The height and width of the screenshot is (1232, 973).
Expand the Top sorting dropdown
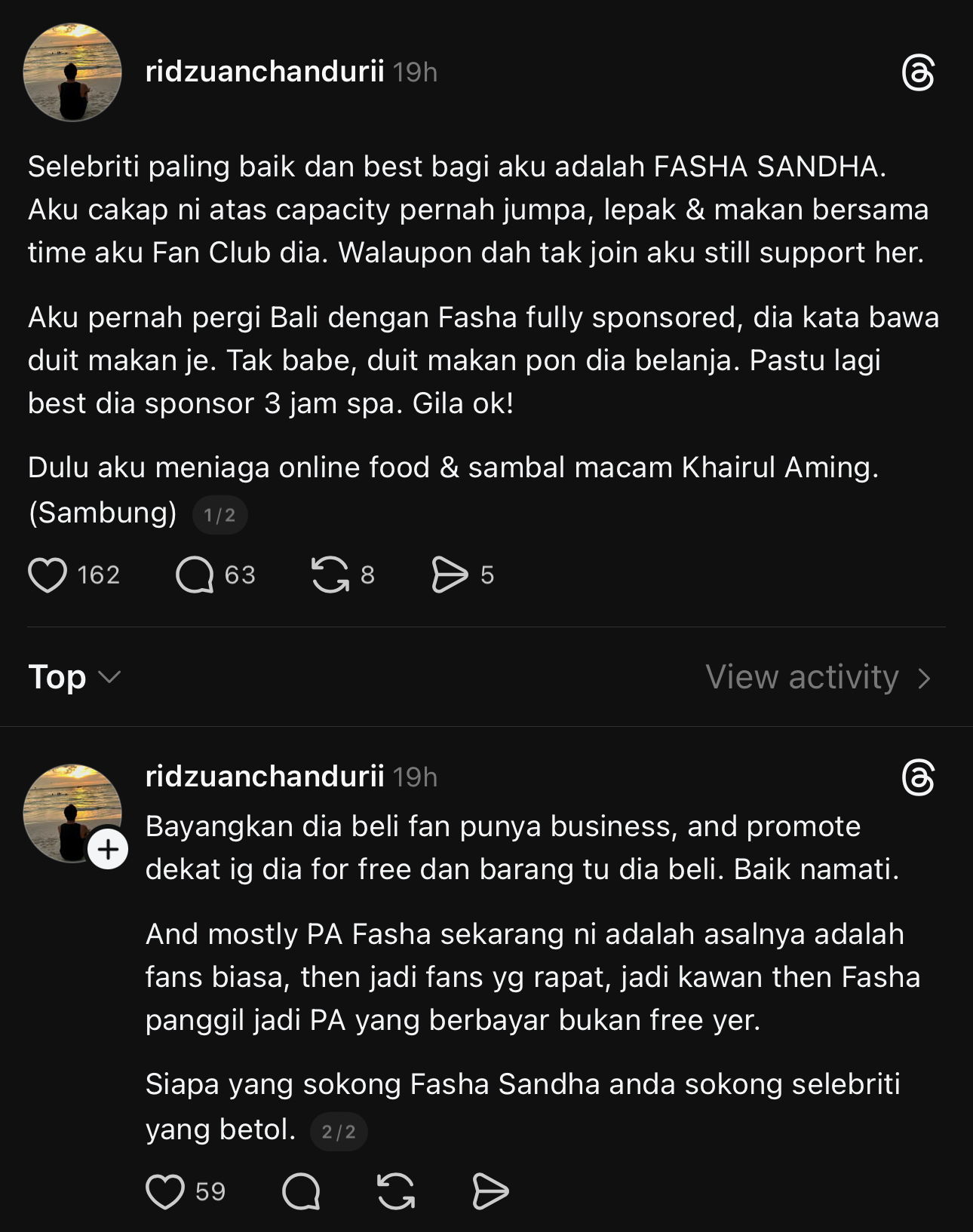(x=74, y=677)
